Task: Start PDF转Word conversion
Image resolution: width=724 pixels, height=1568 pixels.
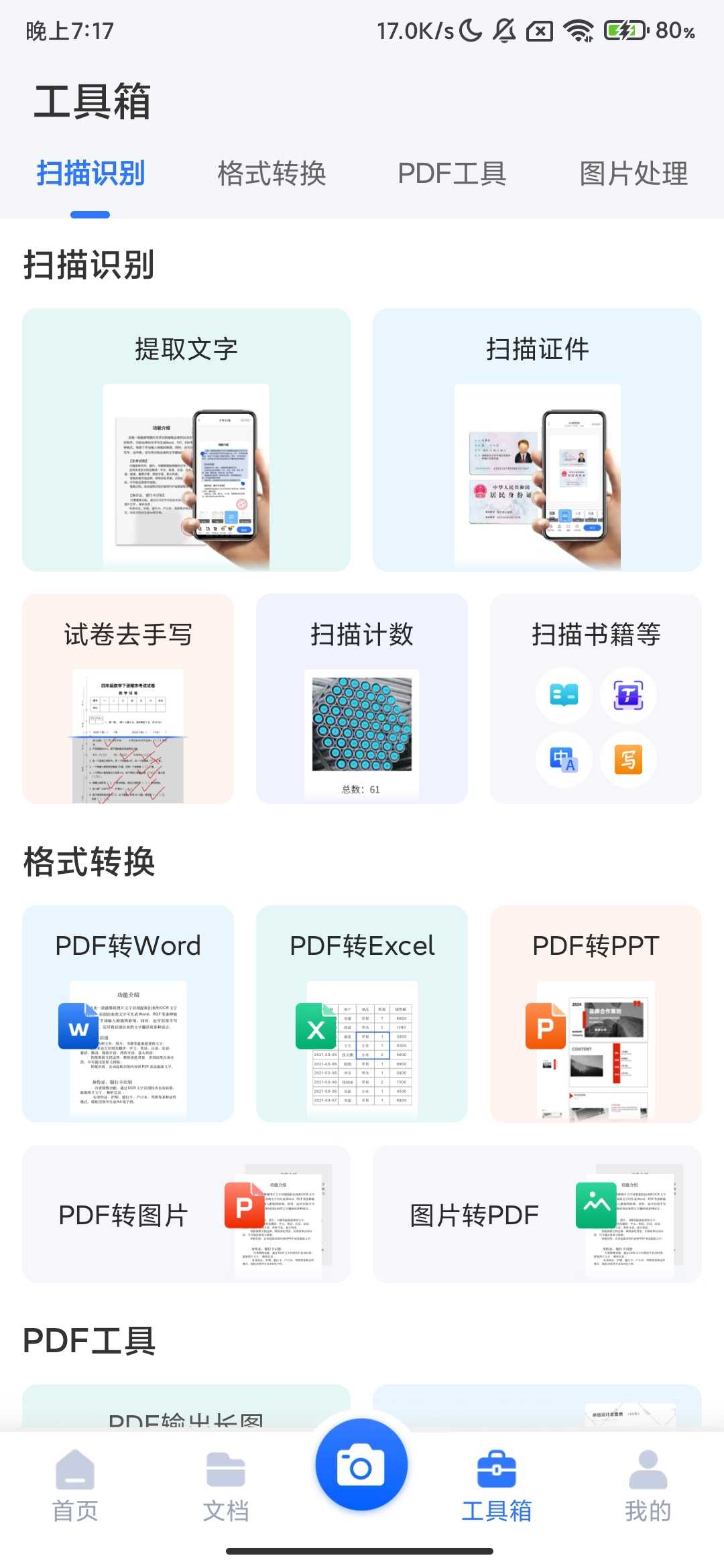Action: click(x=128, y=1013)
